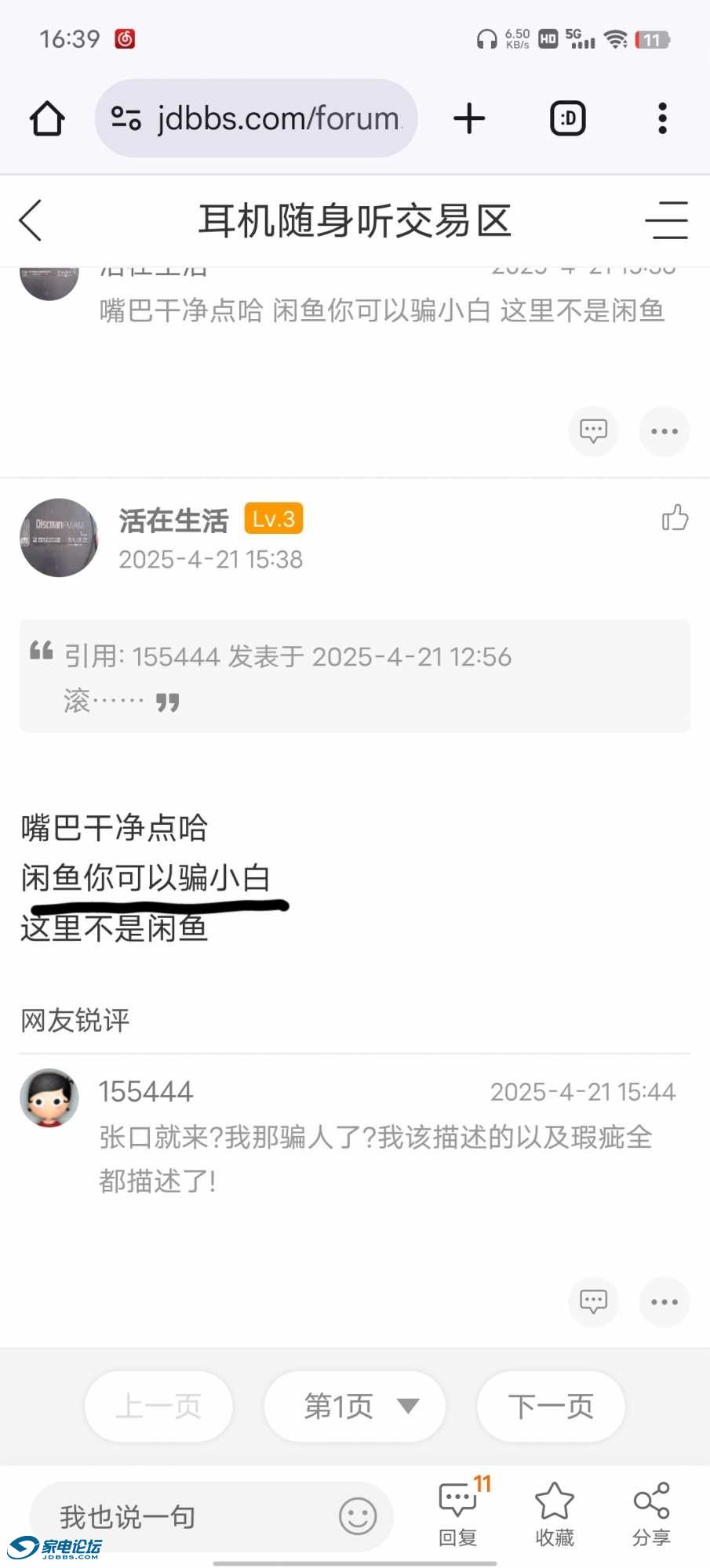
Task: Open user 155444's avatar
Action: [x=49, y=1098]
